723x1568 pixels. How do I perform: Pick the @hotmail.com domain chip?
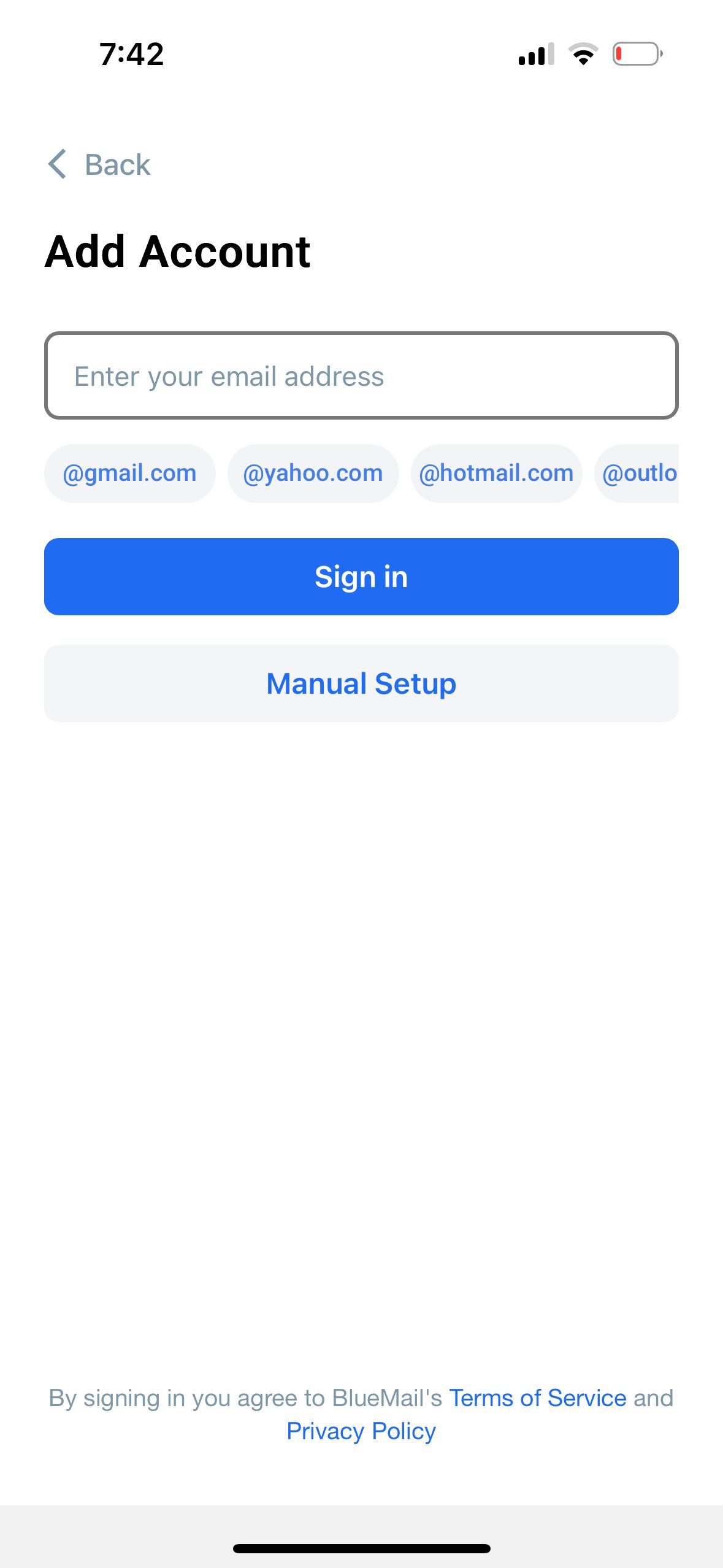tap(495, 473)
